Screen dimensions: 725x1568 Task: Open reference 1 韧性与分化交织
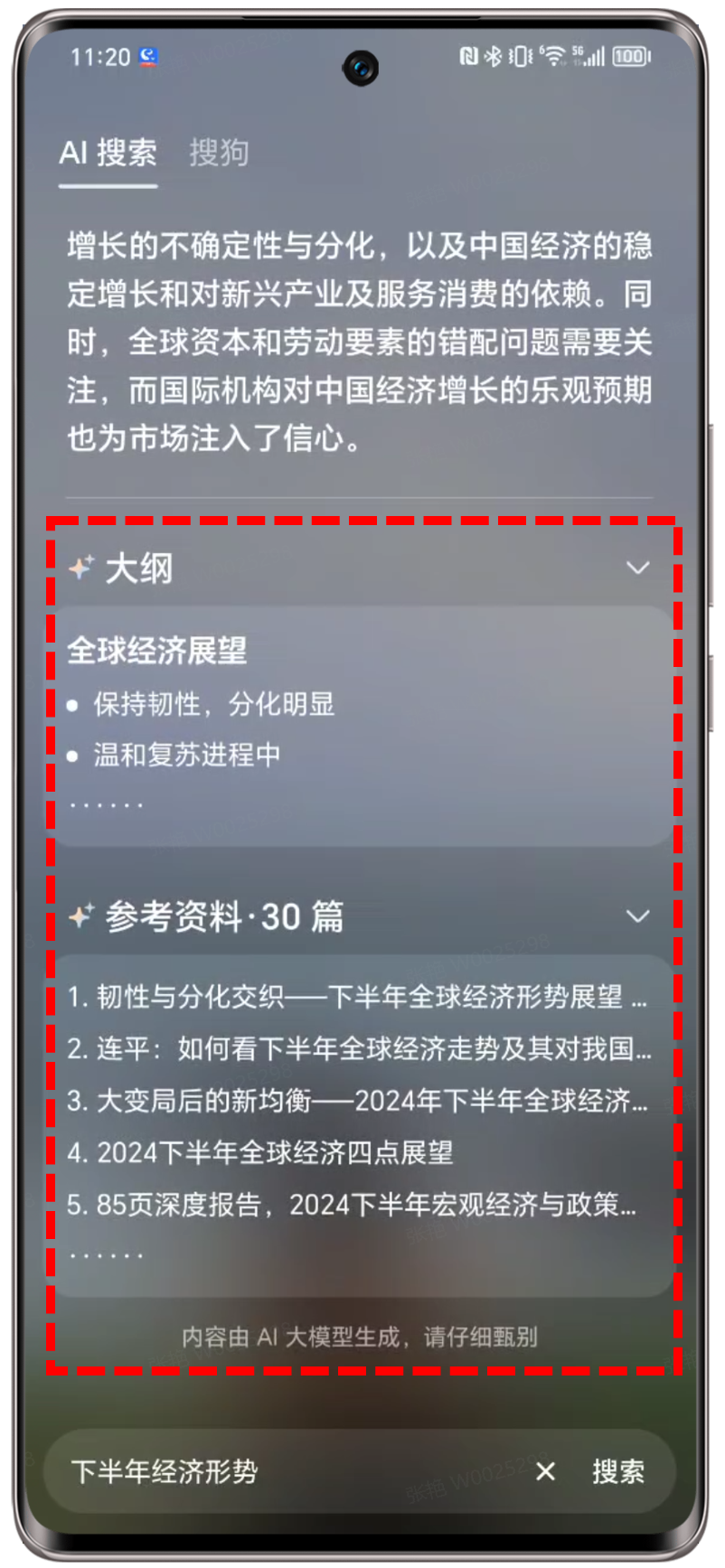[x=358, y=997]
